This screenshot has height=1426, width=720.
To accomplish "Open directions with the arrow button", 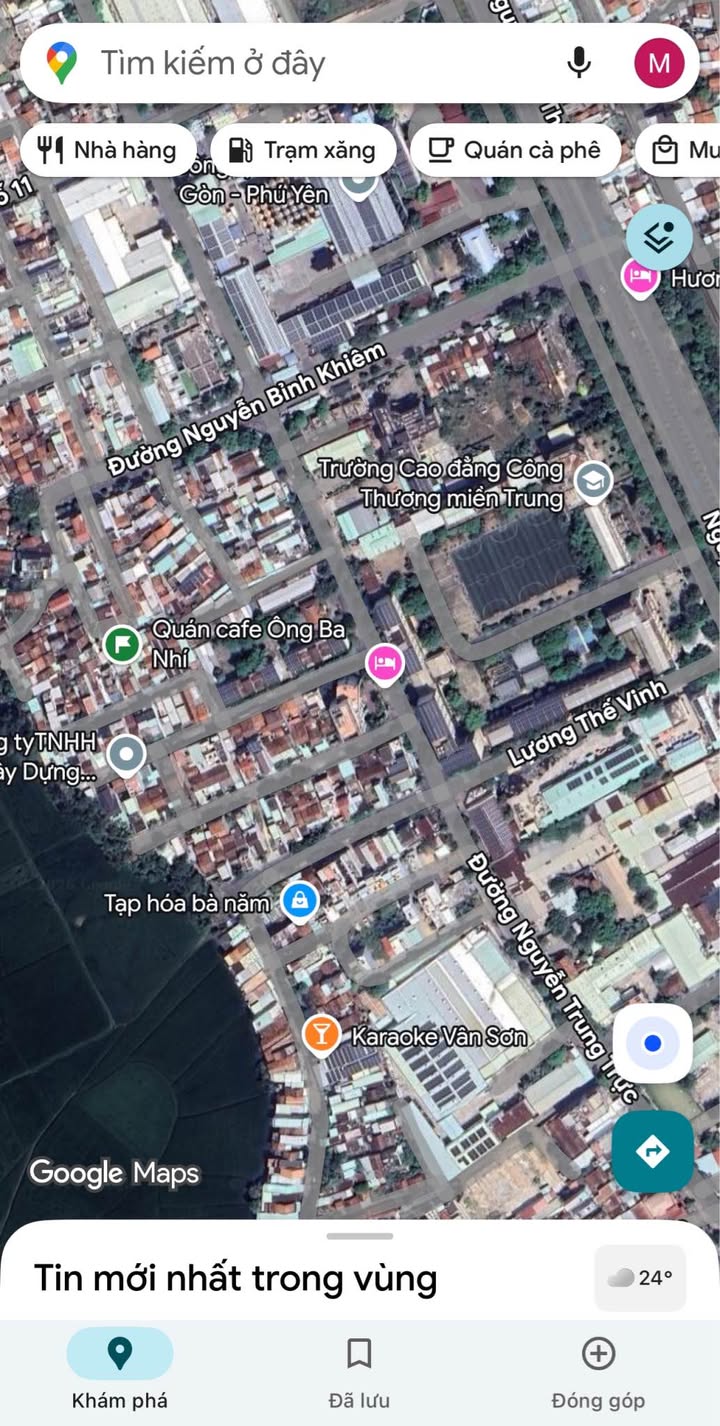I will [652, 1151].
